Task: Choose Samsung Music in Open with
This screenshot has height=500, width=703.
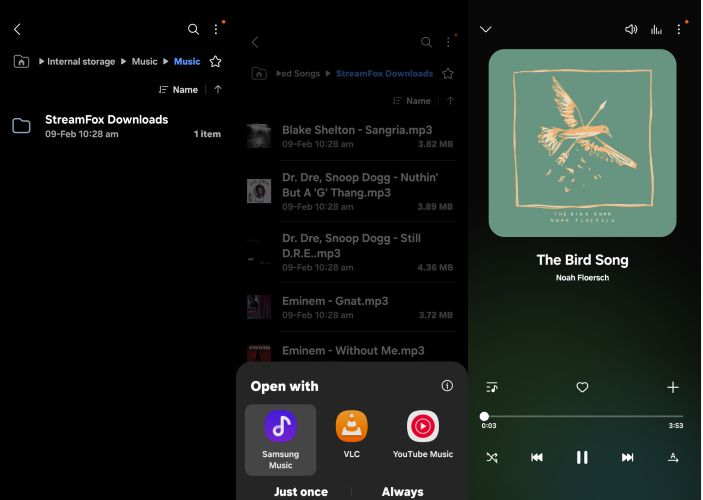Action: tap(280, 439)
